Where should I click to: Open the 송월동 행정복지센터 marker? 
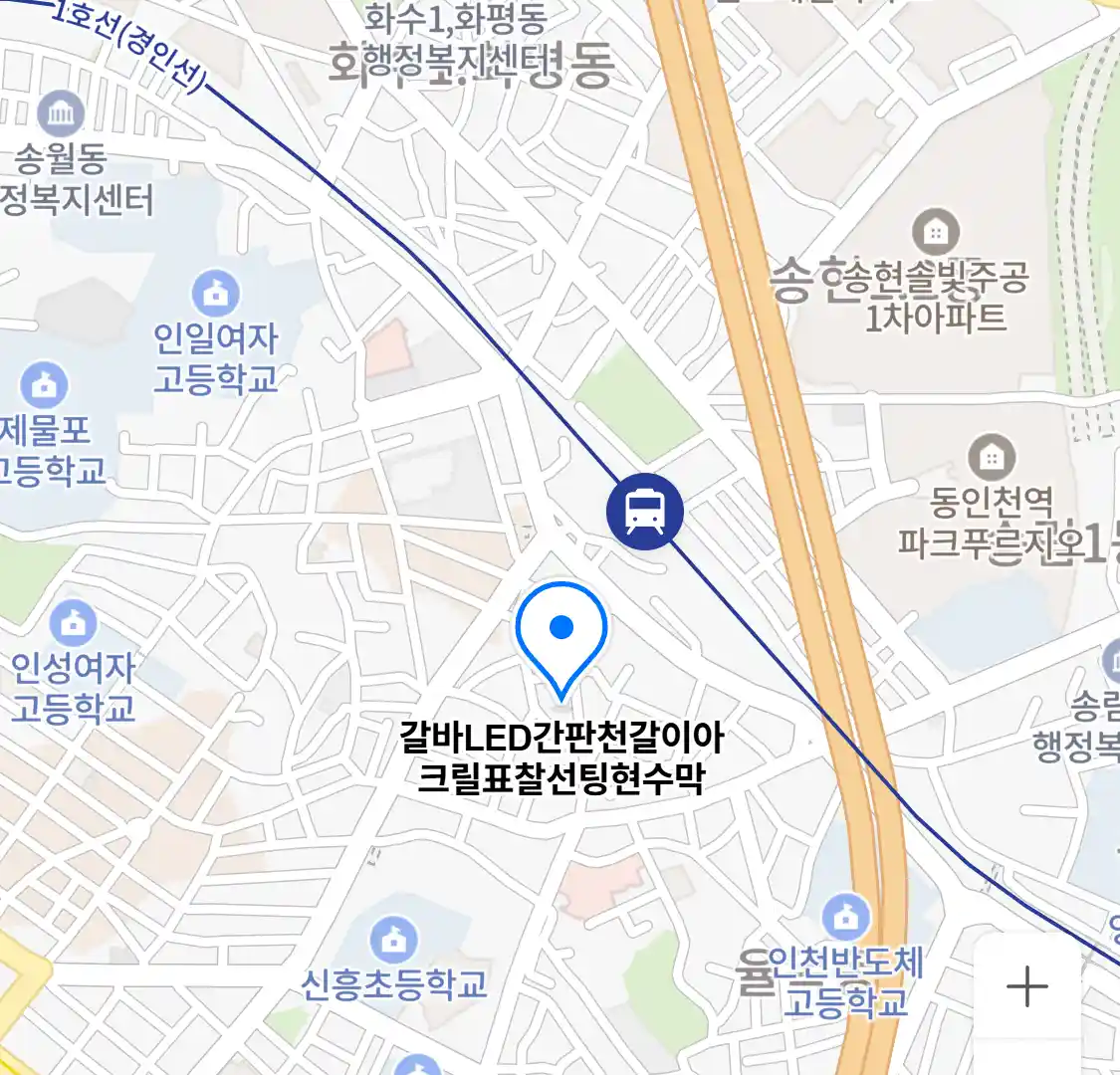pos(61,114)
